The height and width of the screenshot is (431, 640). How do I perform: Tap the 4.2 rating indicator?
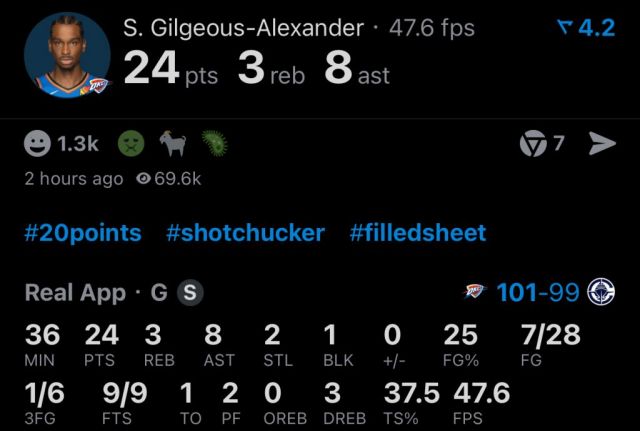pos(586,29)
